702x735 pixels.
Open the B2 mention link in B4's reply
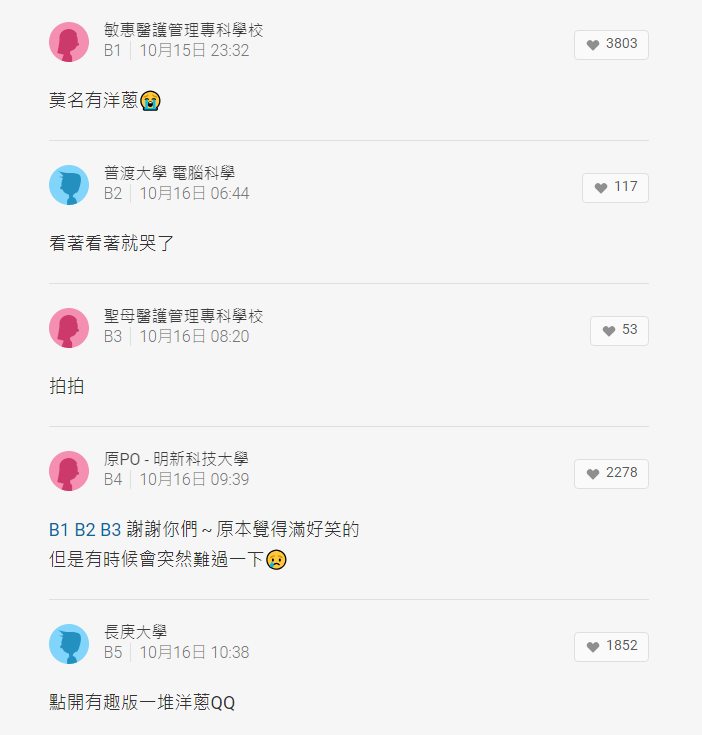(x=85, y=529)
